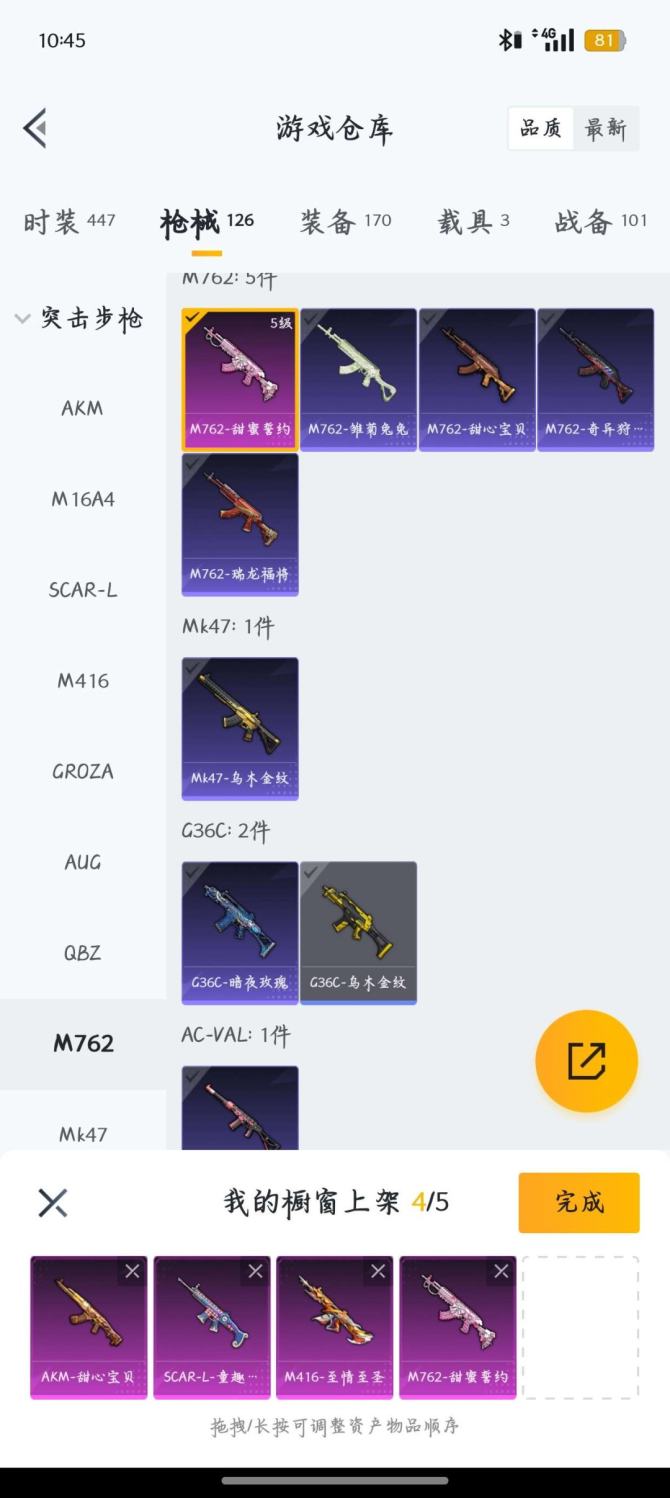Image resolution: width=670 pixels, height=1498 pixels.
Task: Open the 战备 tab
Action: point(601,221)
